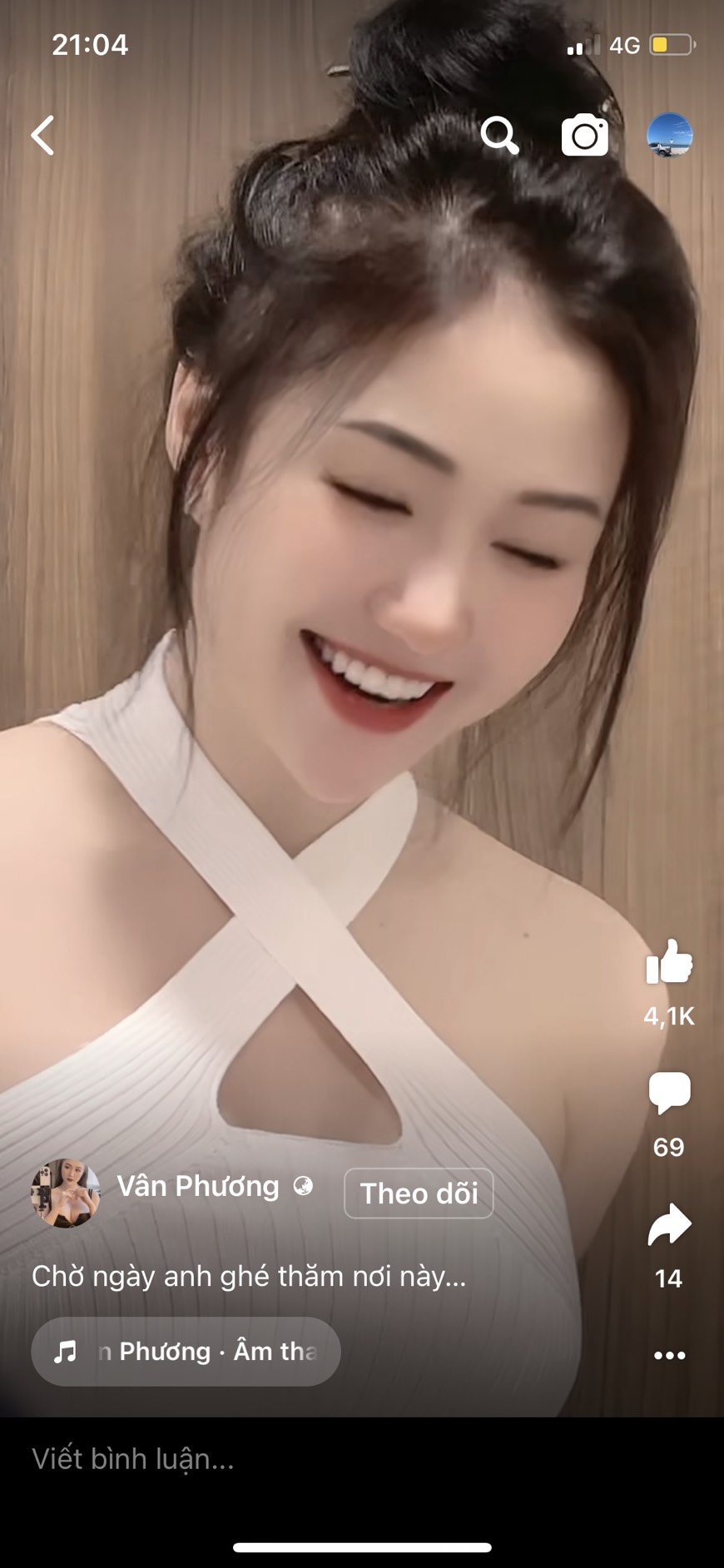724x1568 pixels.
Task: Open the camera to create a reel
Action: (585, 135)
